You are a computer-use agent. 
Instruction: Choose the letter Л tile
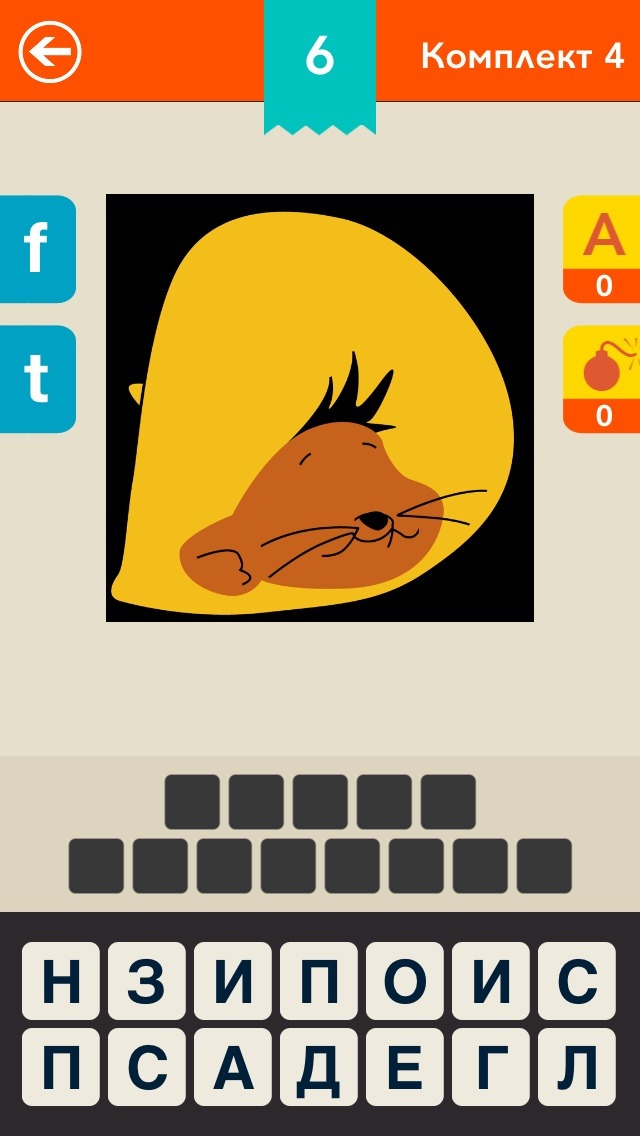click(577, 1067)
